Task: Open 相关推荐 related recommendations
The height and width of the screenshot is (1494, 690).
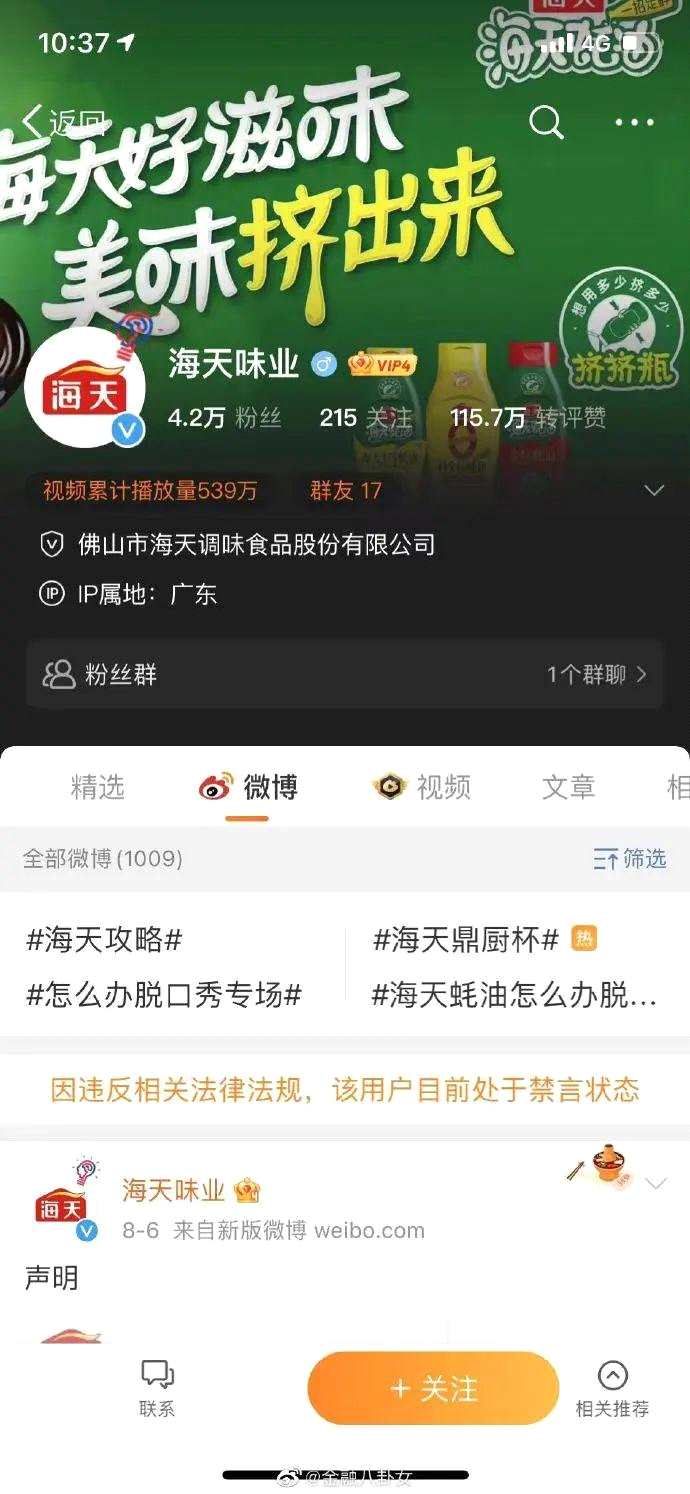Action: pyautogui.click(x=612, y=1388)
